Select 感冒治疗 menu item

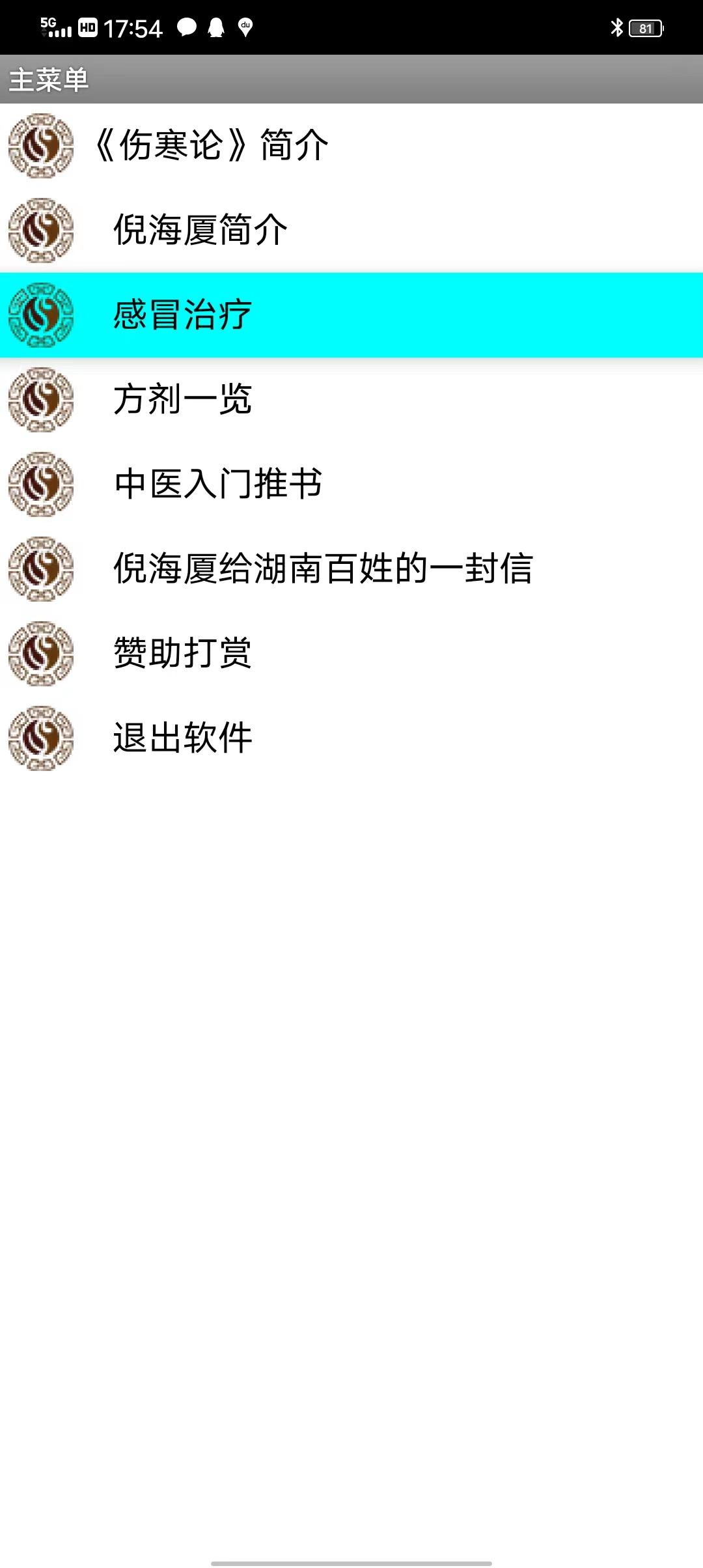tap(183, 315)
